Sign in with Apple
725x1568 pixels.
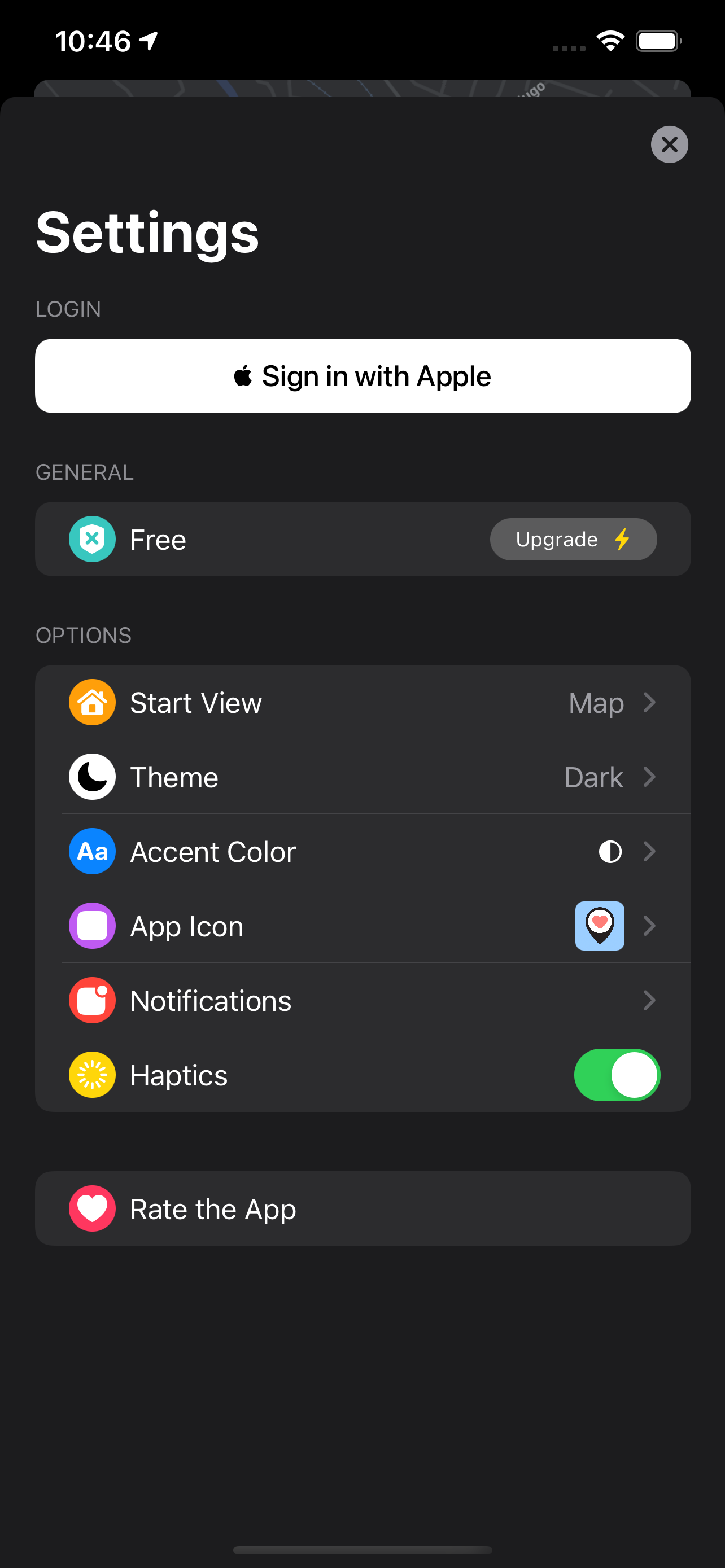tap(363, 375)
